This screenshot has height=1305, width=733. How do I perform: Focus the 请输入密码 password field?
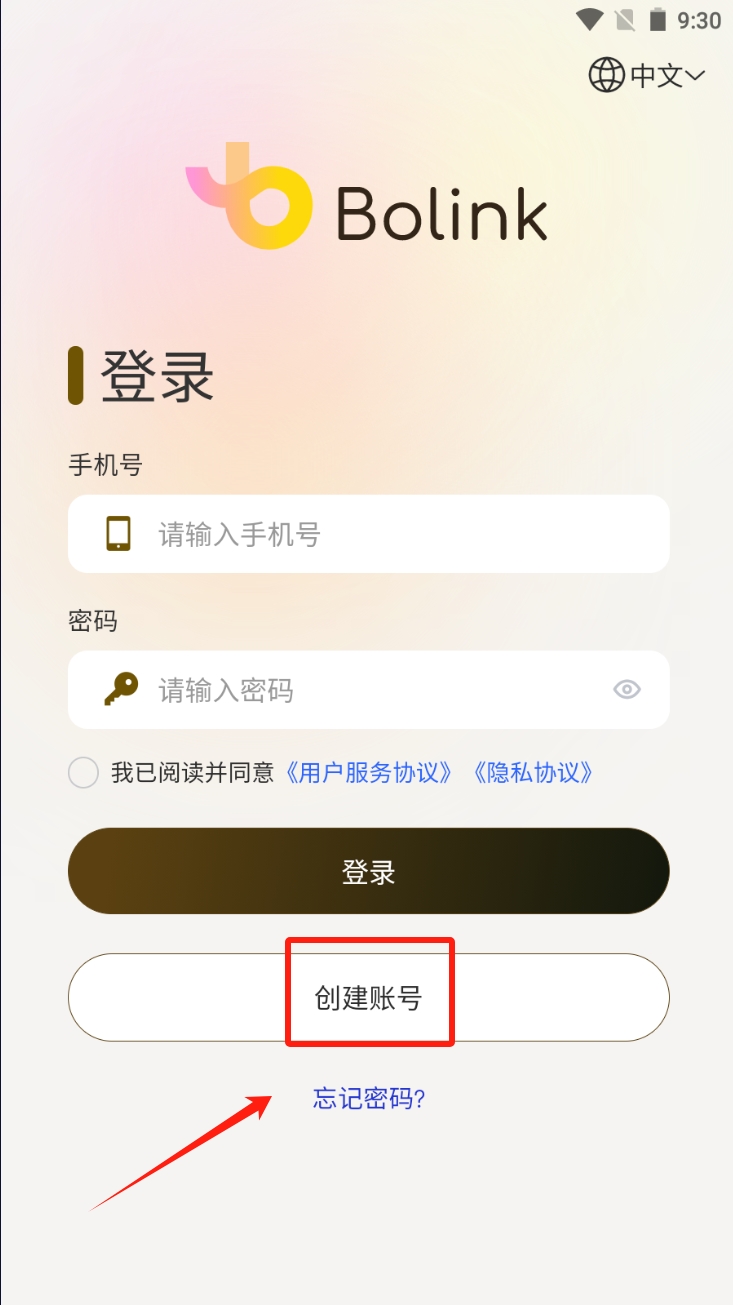368,690
